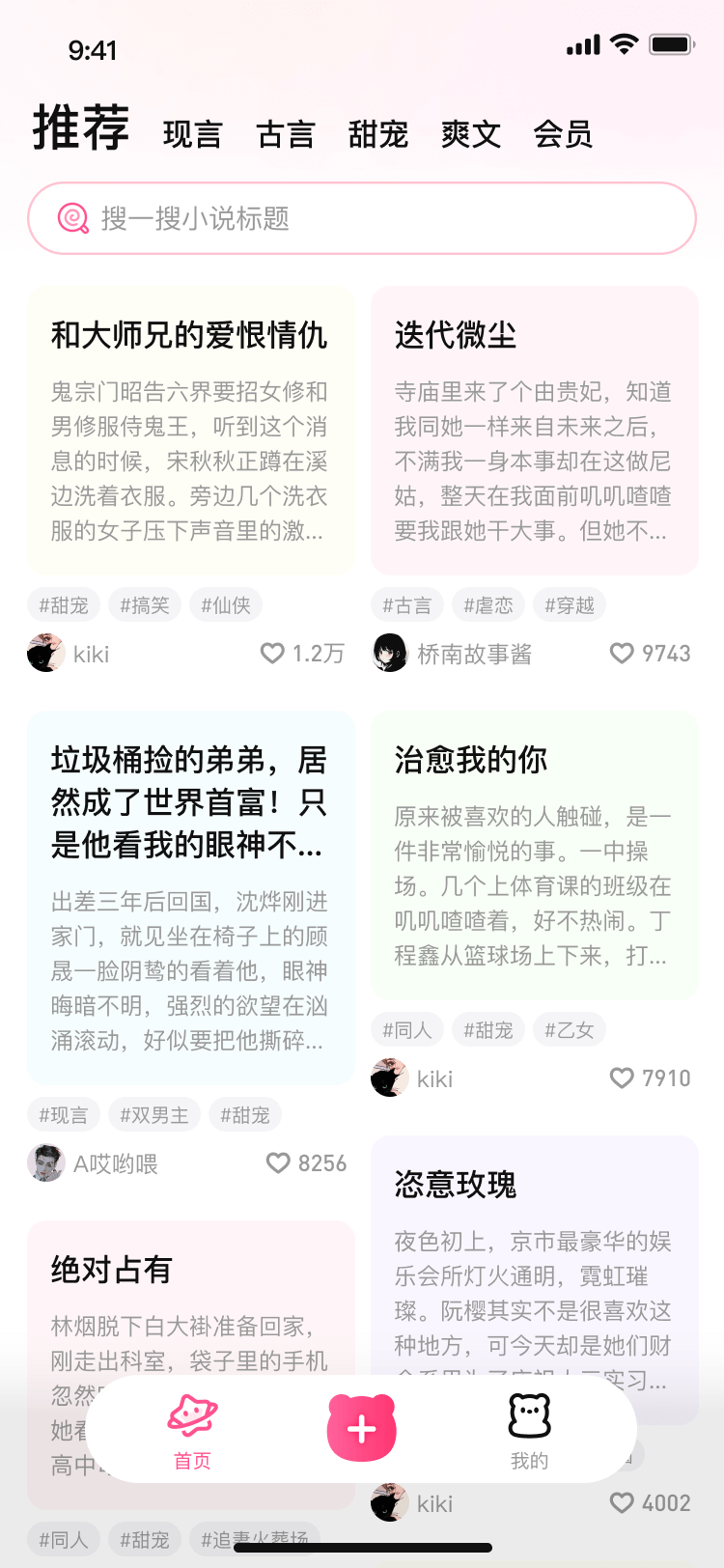Image resolution: width=724 pixels, height=1568 pixels.
Task: Switch to the 古言 tab
Action: [x=286, y=134]
